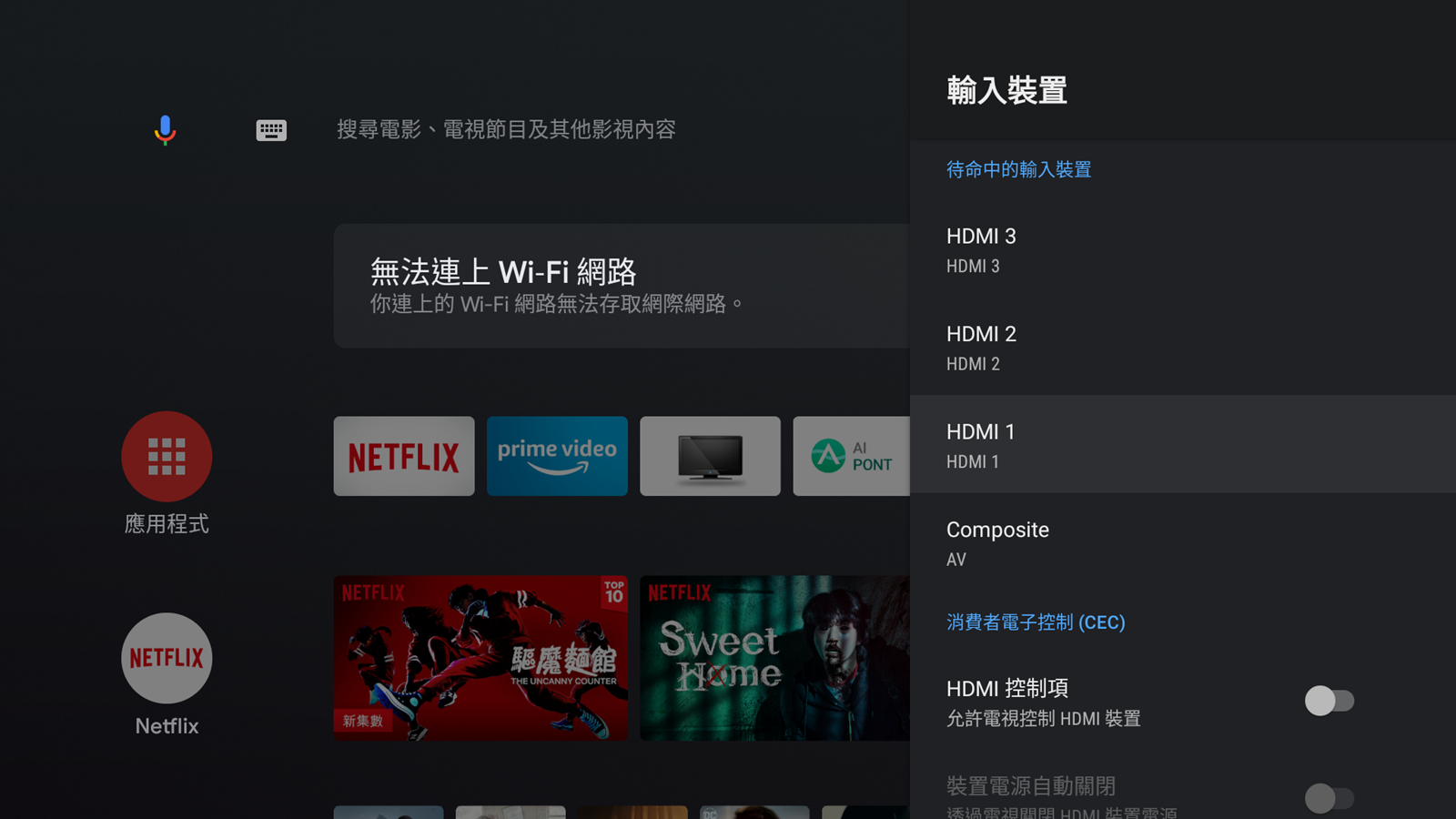The height and width of the screenshot is (819, 1456).
Task: Toggle HDMI 控制項 switch
Action: coord(1329,701)
